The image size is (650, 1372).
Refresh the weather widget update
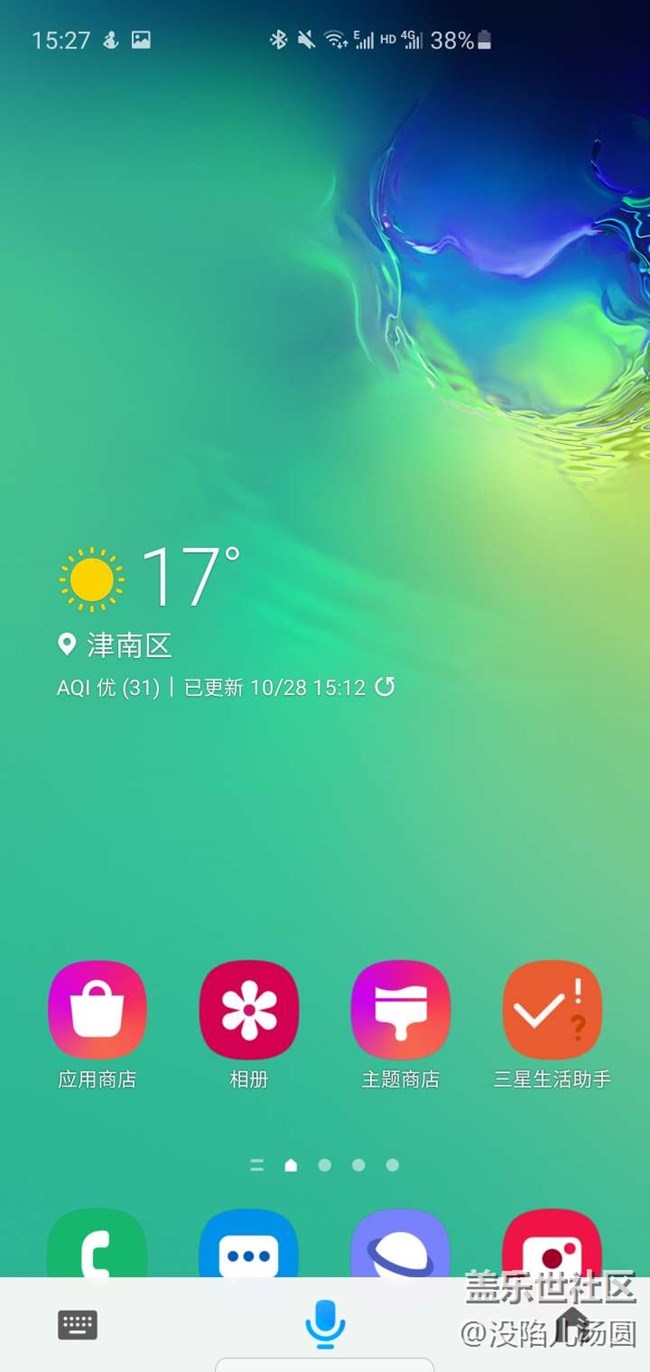point(384,687)
